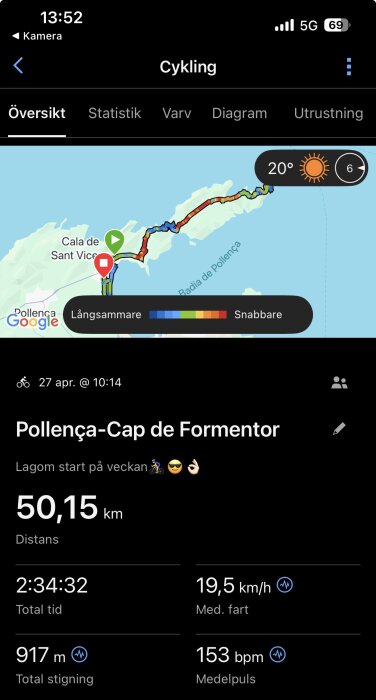The height and width of the screenshot is (700, 376).
Task: Tap the 20° weather widget
Action: tap(311, 168)
